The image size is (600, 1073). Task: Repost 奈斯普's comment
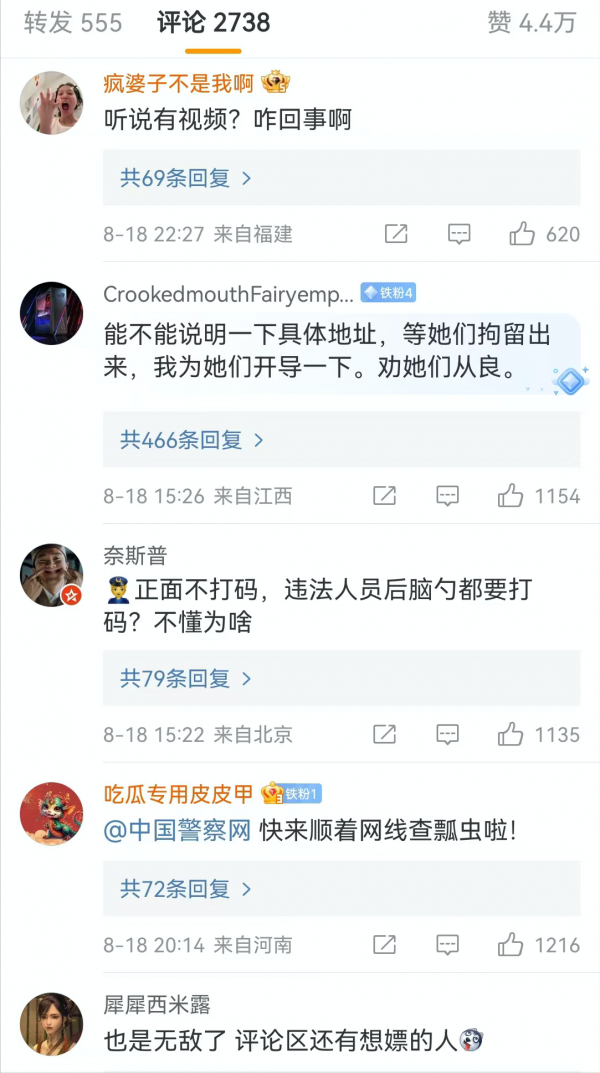click(384, 735)
